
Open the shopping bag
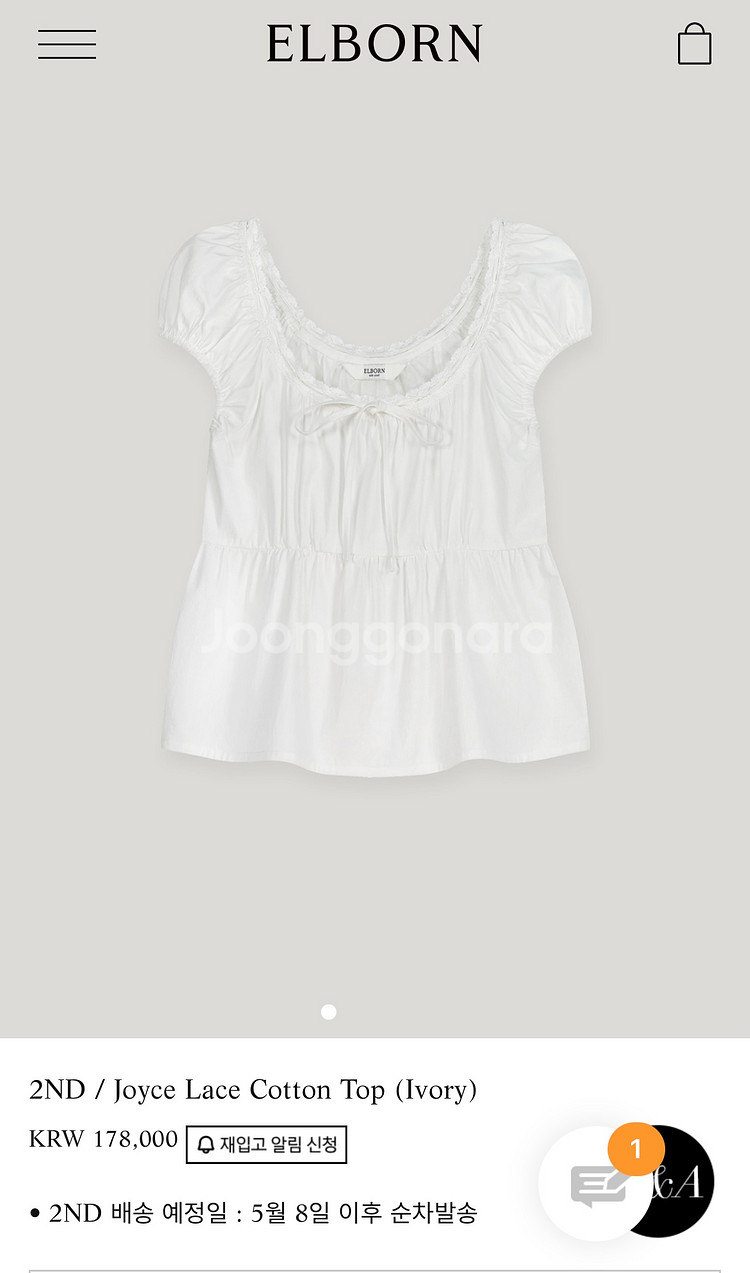point(694,44)
